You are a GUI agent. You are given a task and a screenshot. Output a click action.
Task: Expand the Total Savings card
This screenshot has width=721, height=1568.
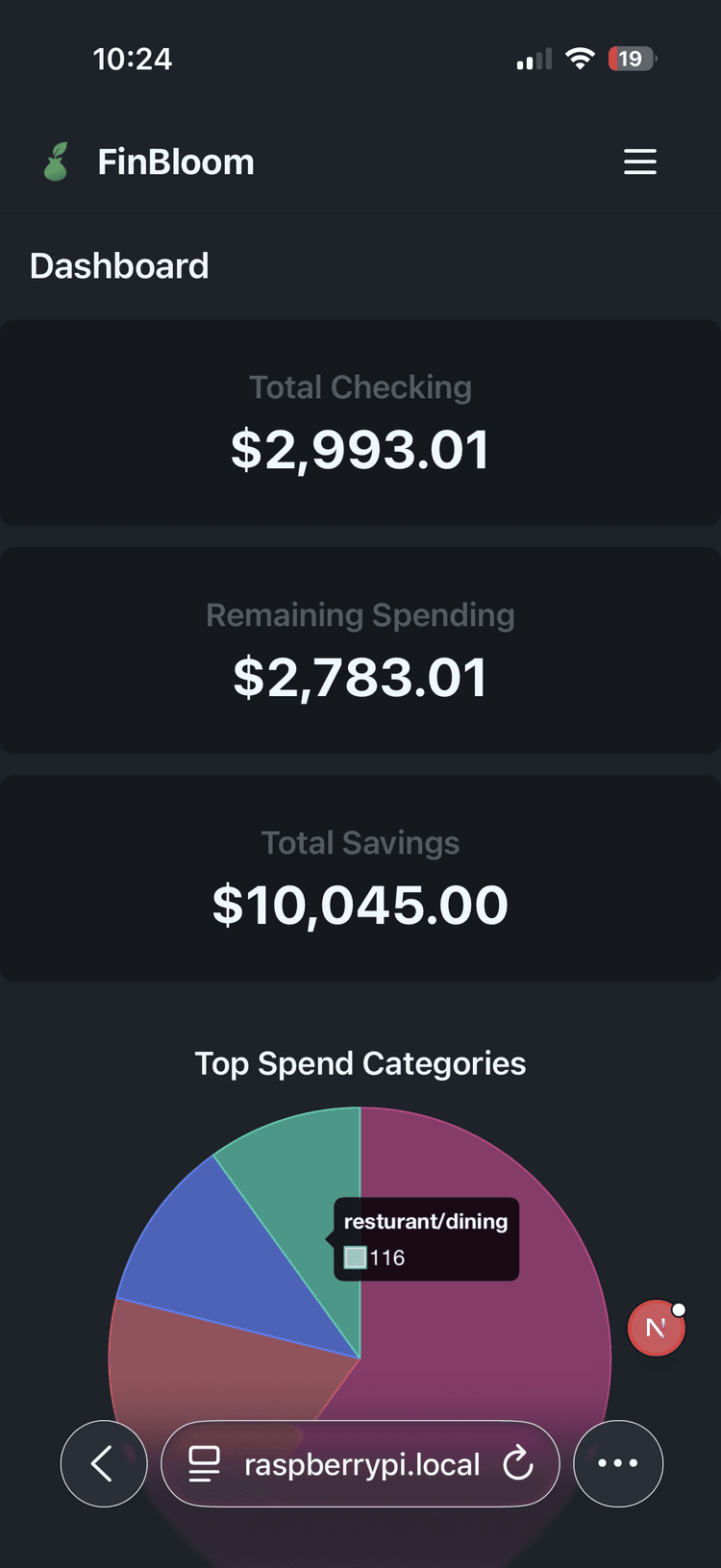coord(360,876)
